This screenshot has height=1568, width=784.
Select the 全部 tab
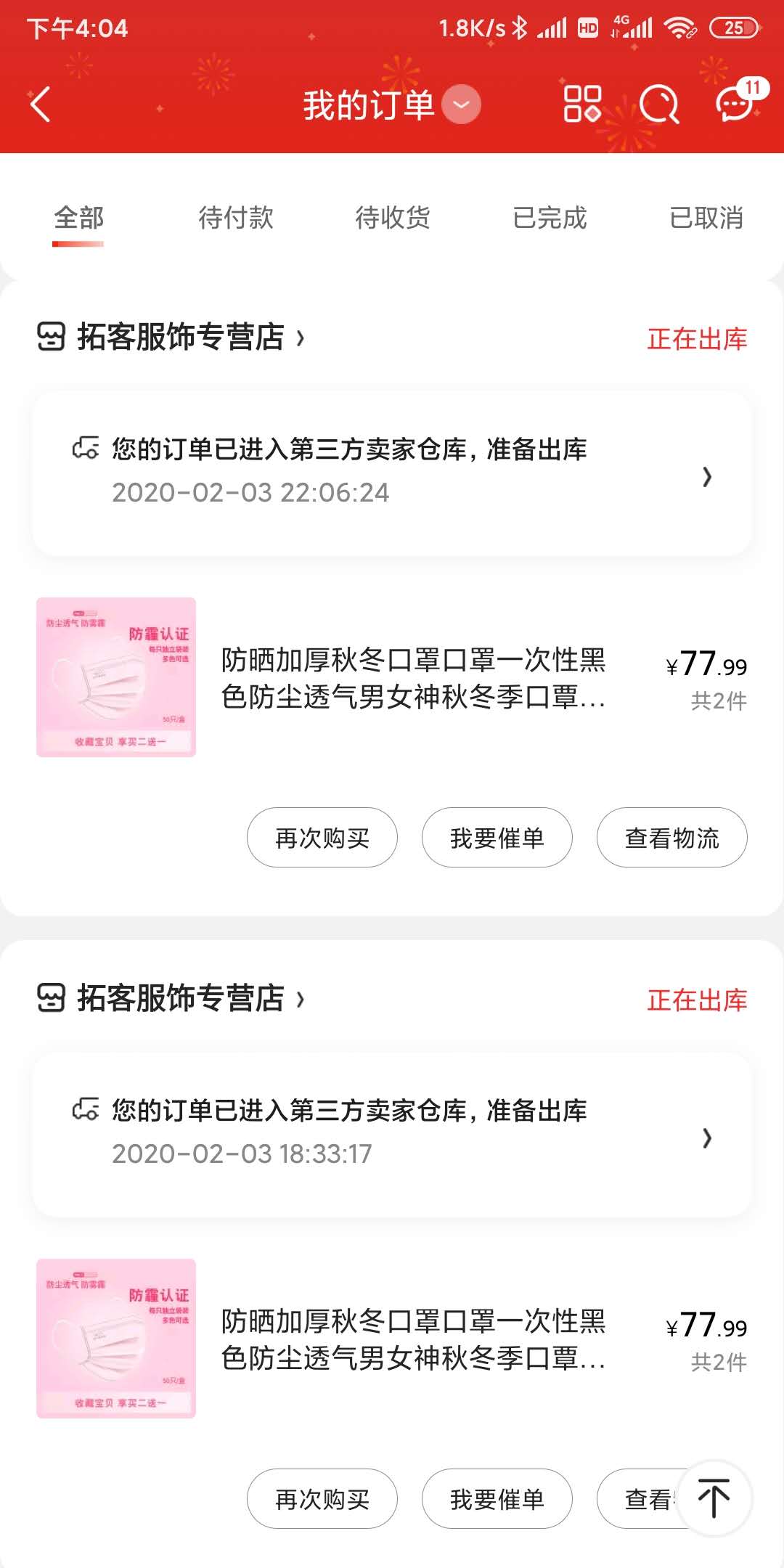(78, 218)
